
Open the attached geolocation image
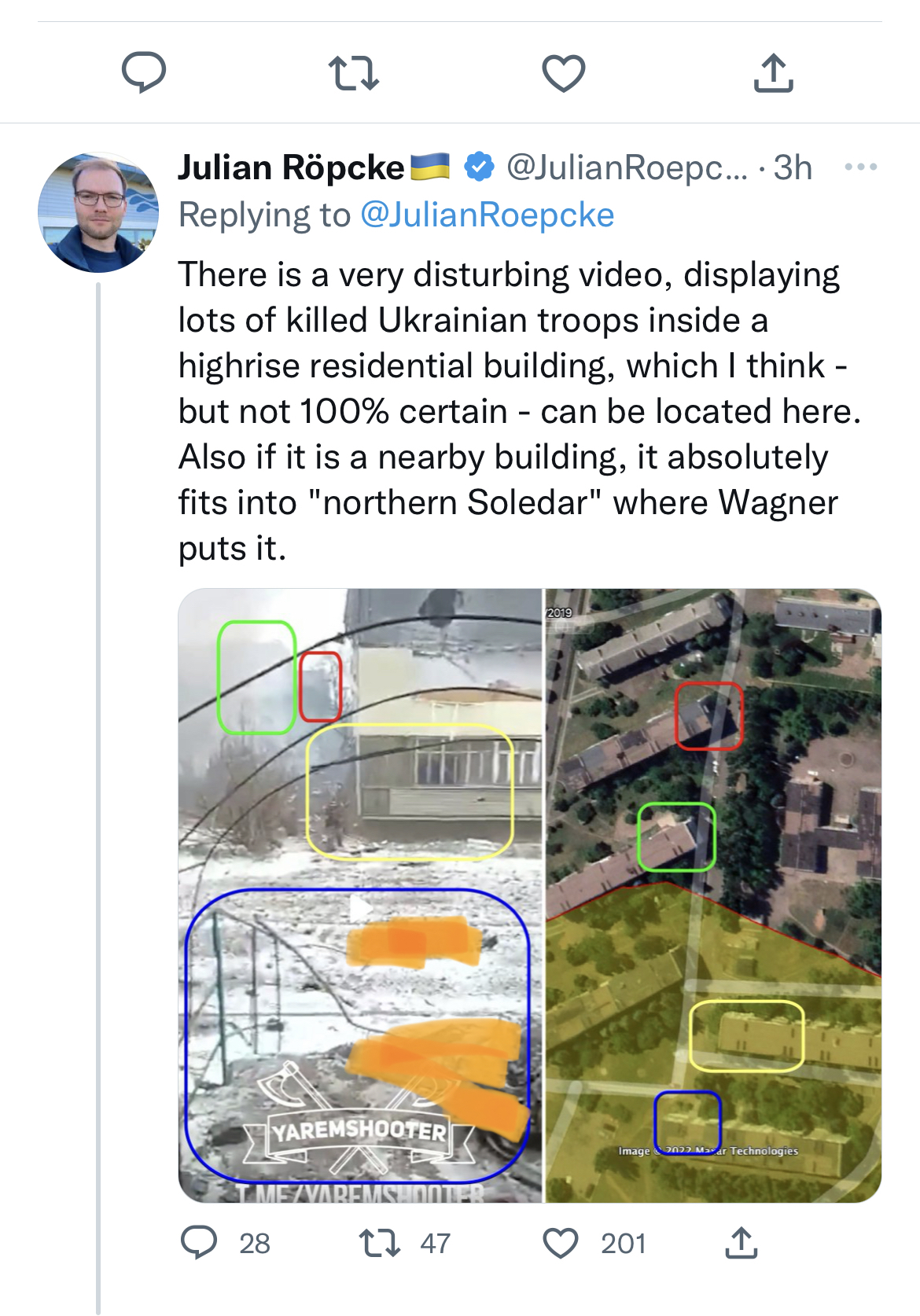click(x=529, y=895)
